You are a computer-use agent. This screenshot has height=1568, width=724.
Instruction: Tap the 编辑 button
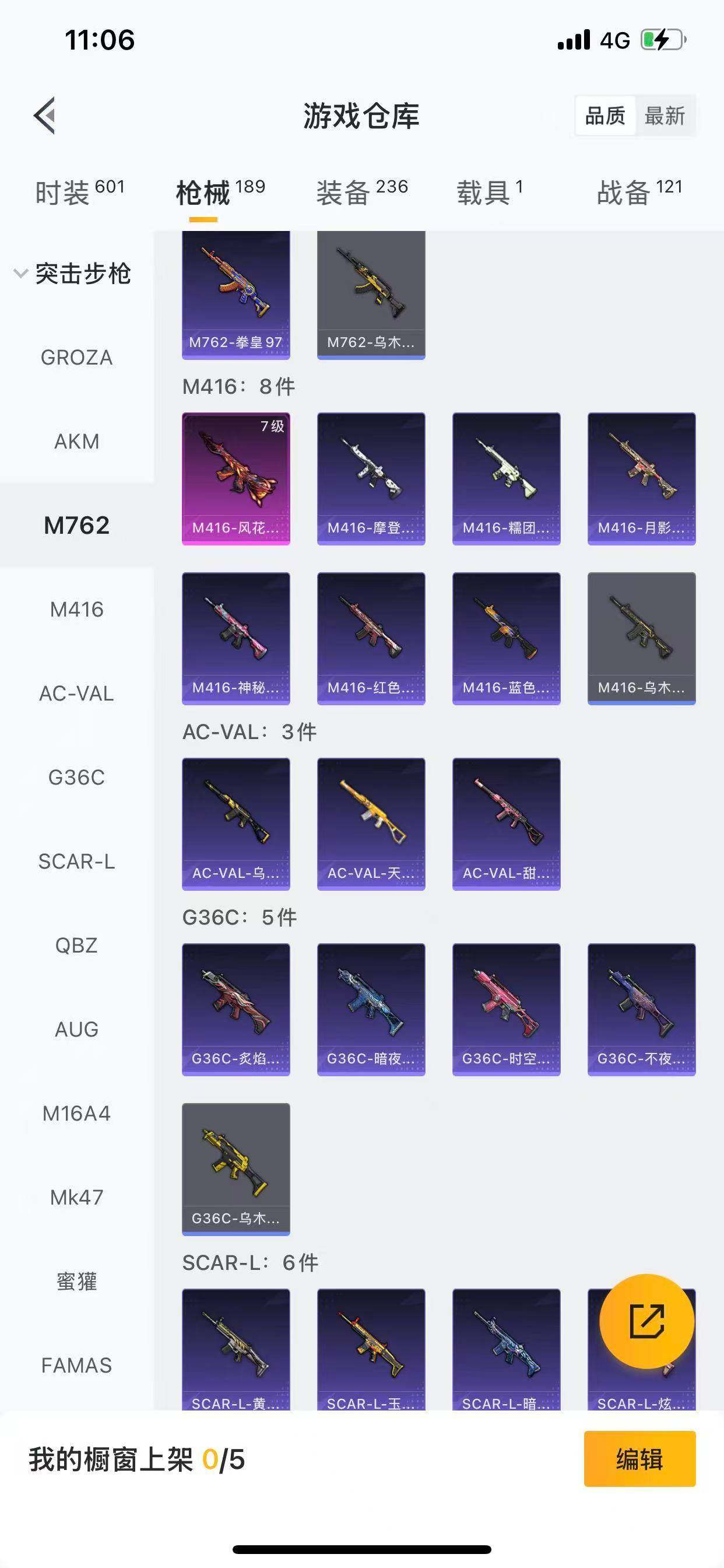pyautogui.click(x=639, y=1459)
